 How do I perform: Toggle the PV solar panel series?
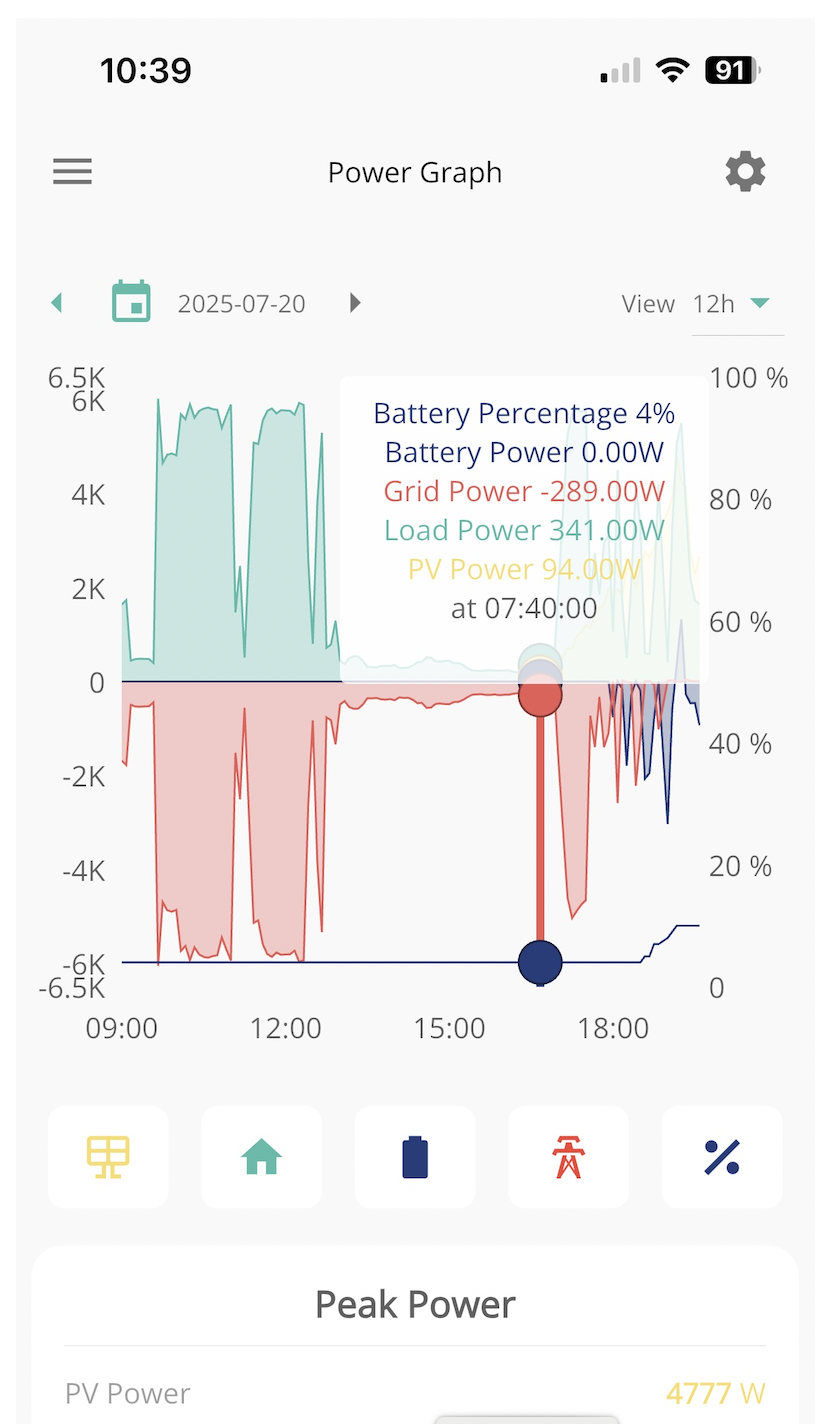pos(108,1156)
